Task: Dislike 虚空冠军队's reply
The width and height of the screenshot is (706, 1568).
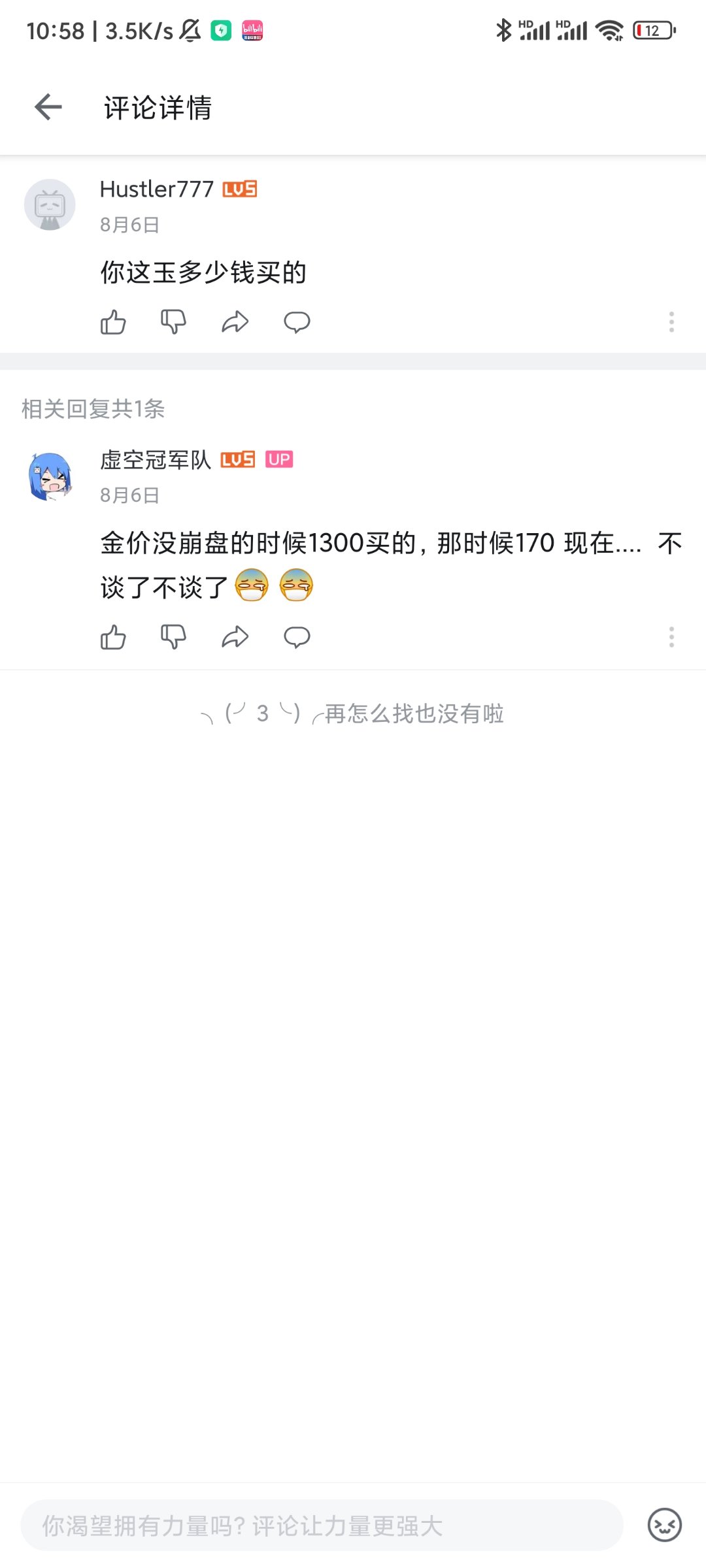Action: coord(173,637)
